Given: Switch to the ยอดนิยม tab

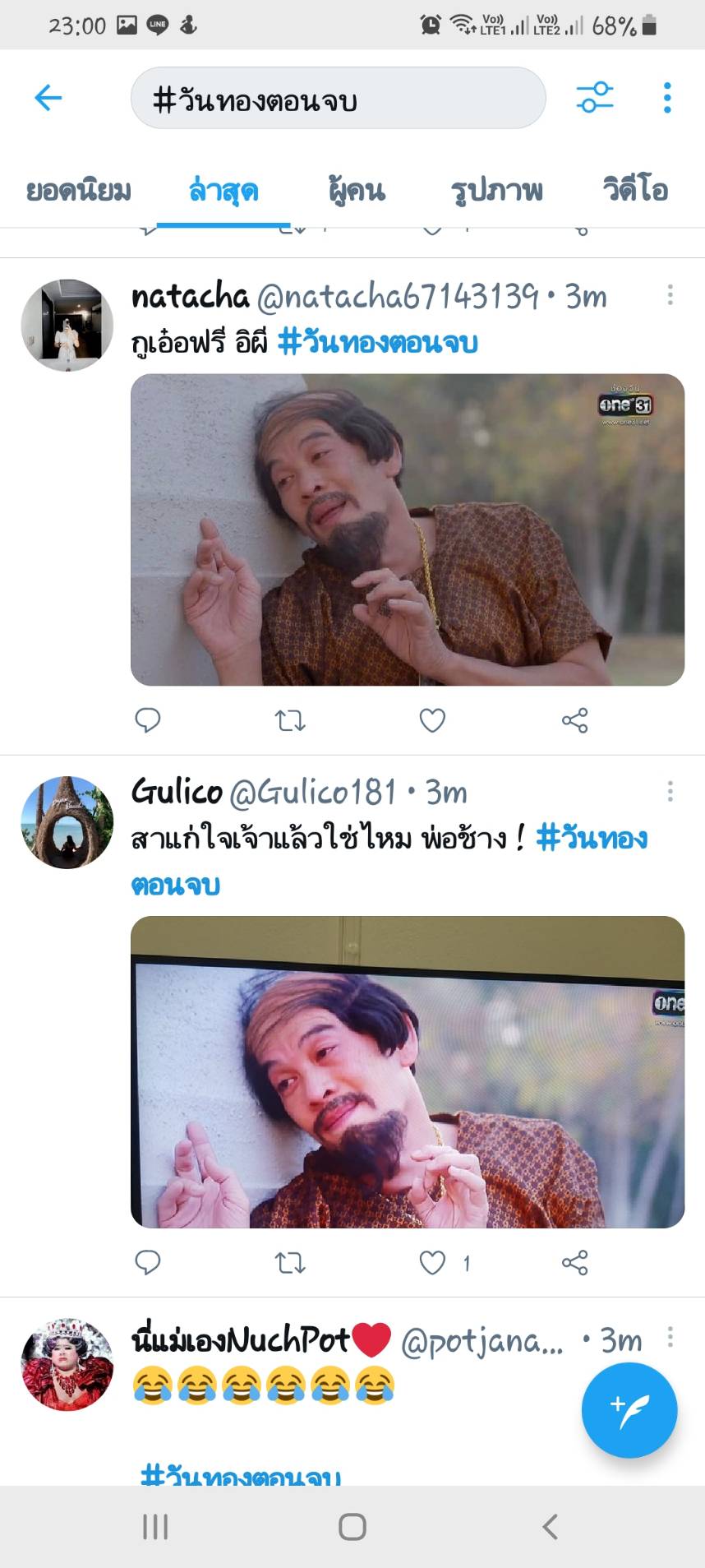Looking at the screenshot, I should 78,191.
